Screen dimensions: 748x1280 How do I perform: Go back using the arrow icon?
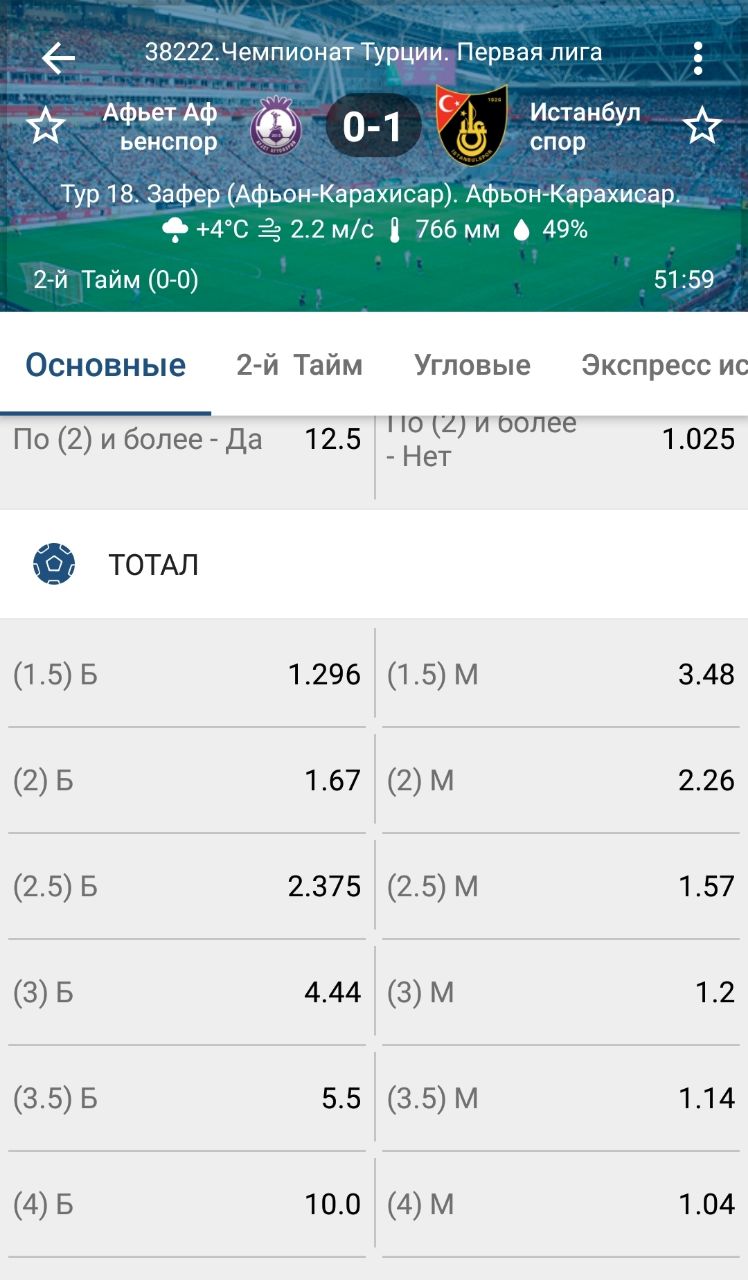(x=58, y=58)
